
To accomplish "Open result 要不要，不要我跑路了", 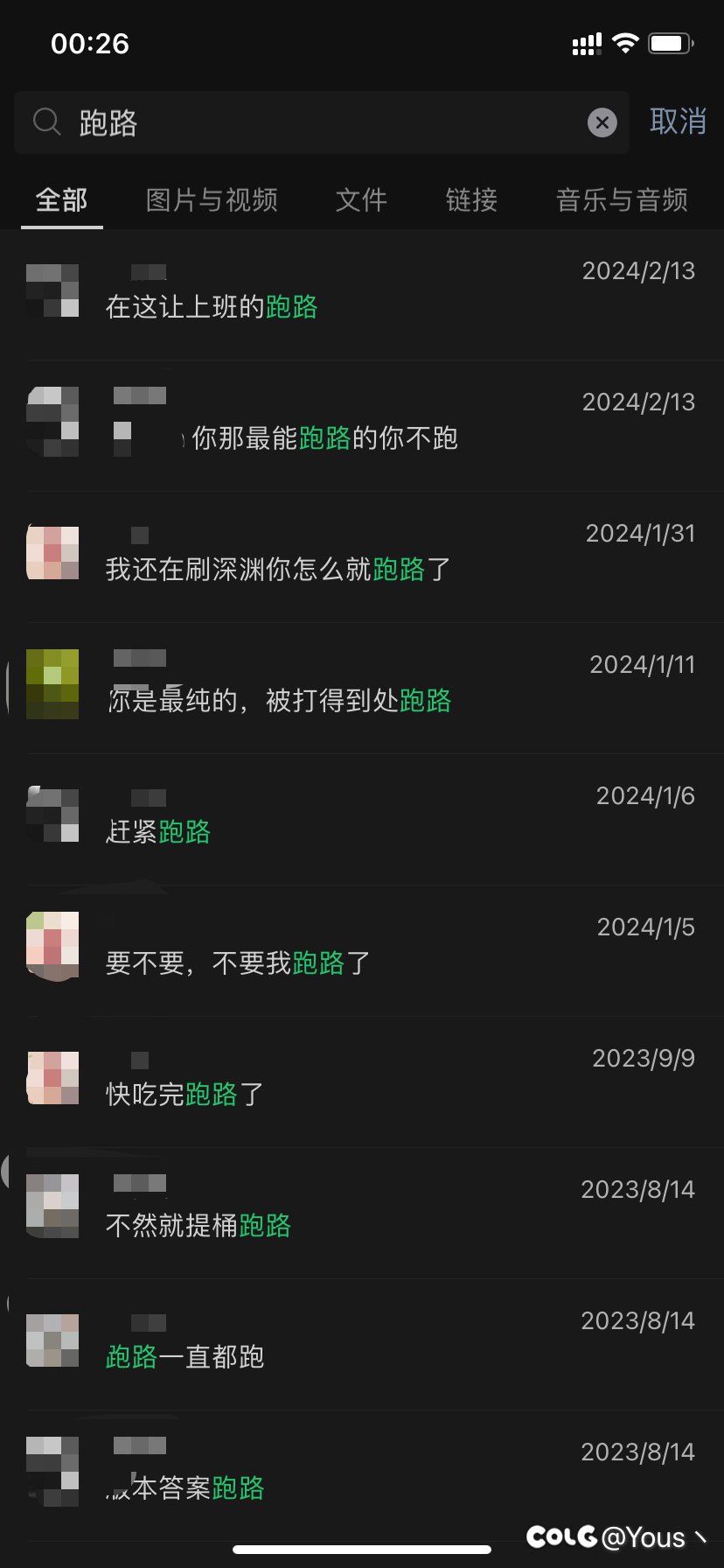I will [x=362, y=950].
